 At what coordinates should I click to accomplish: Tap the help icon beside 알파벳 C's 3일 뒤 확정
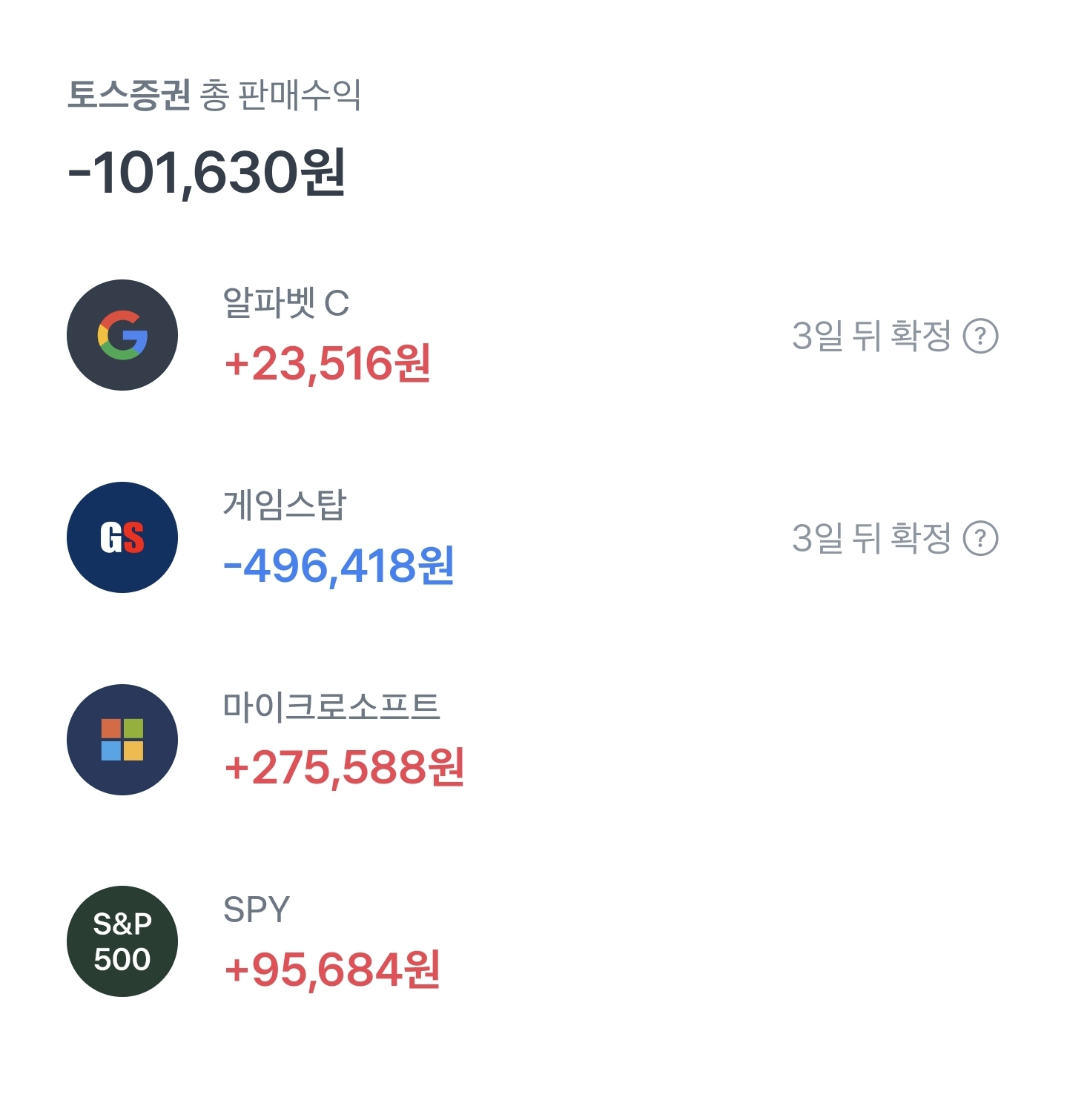[x=980, y=337]
